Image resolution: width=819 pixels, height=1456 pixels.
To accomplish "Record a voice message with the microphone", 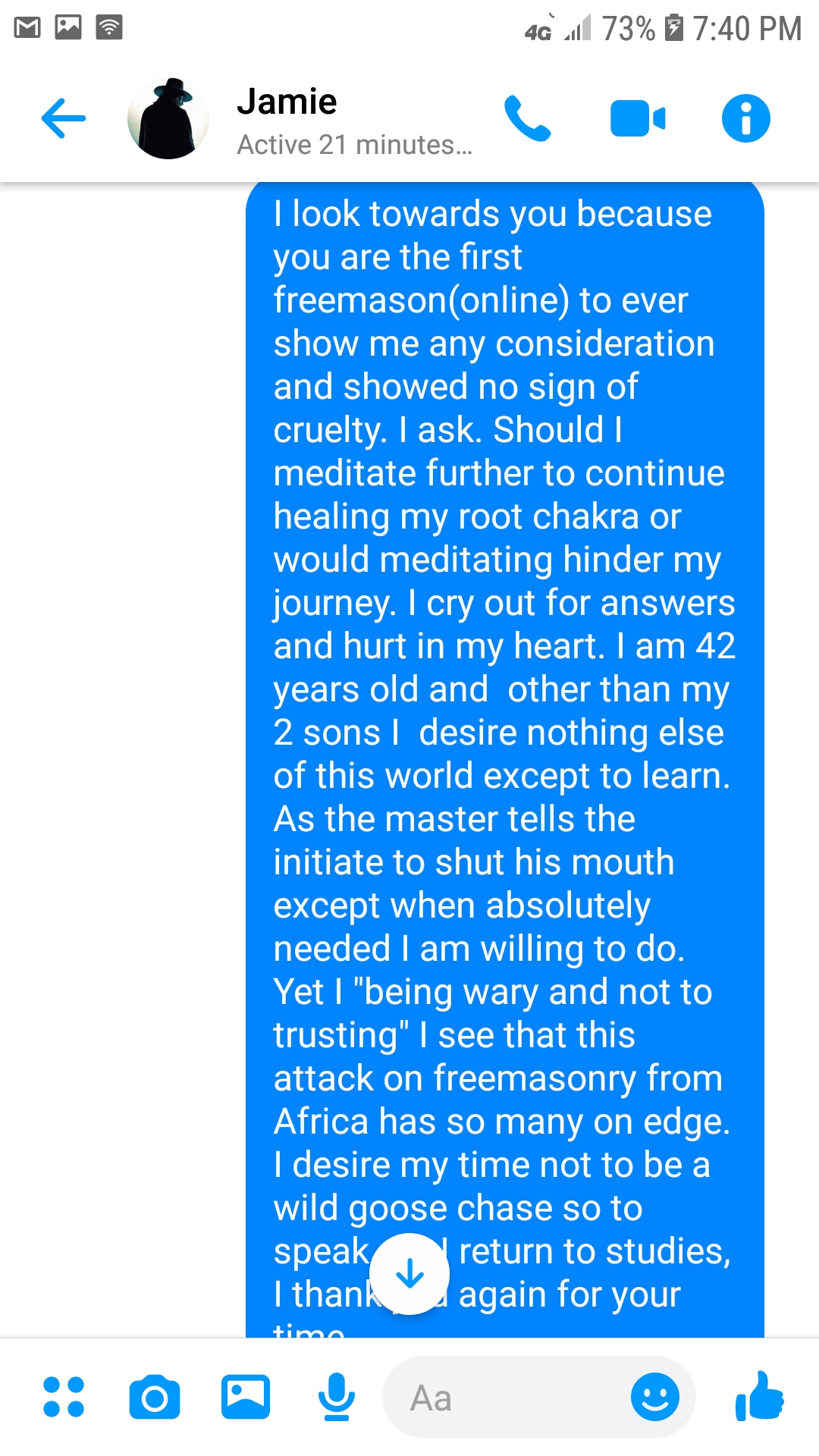I will click(337, 1397).
